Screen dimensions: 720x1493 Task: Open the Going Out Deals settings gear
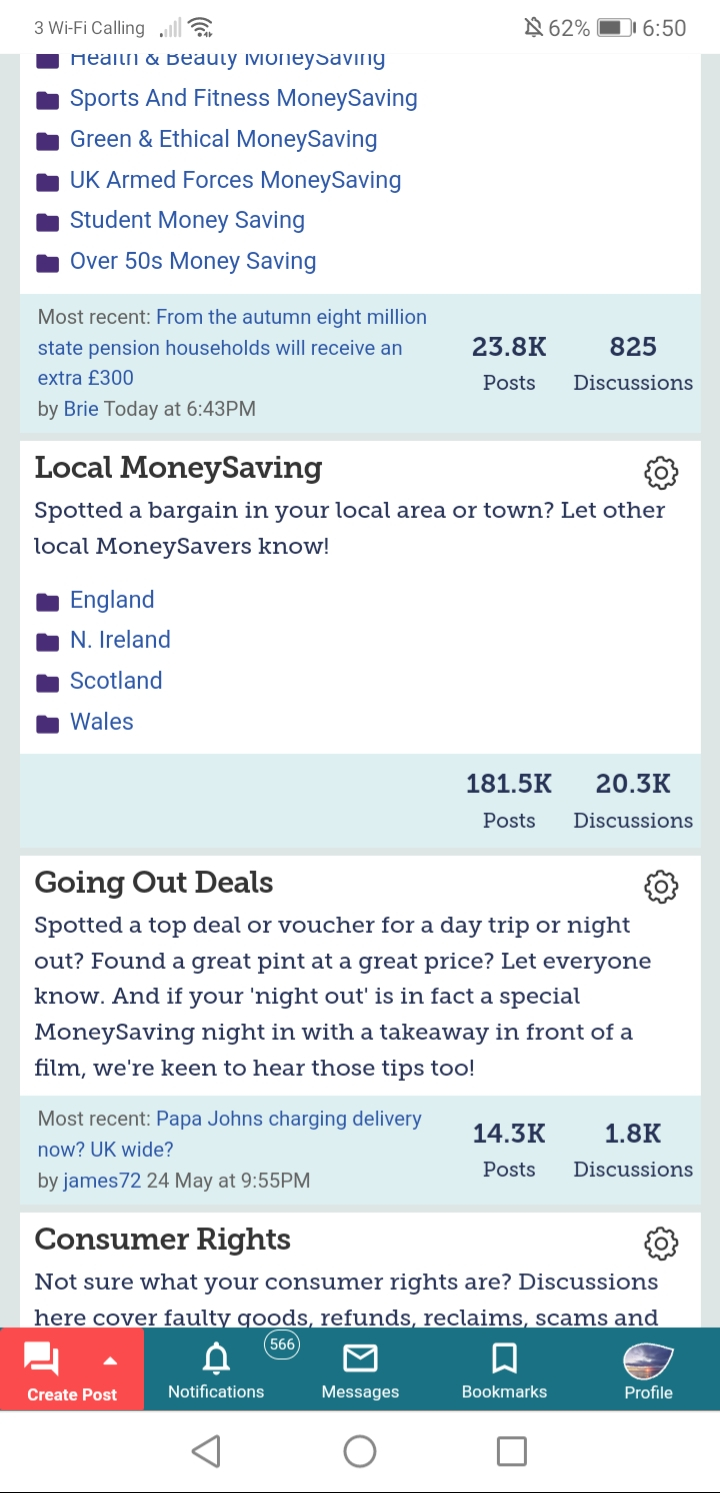tap(661, 886)
